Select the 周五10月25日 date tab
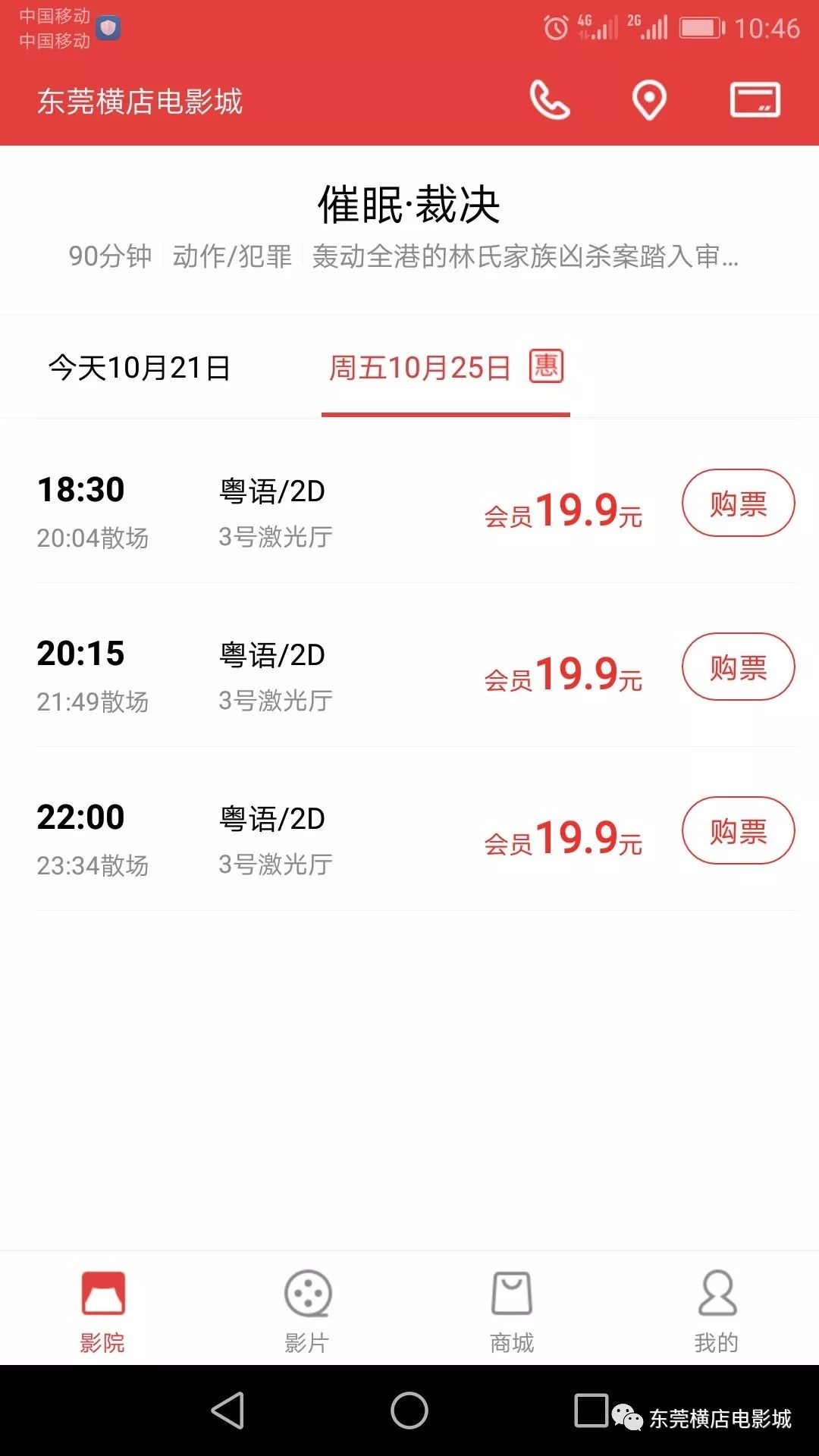 tap(446, 368)
